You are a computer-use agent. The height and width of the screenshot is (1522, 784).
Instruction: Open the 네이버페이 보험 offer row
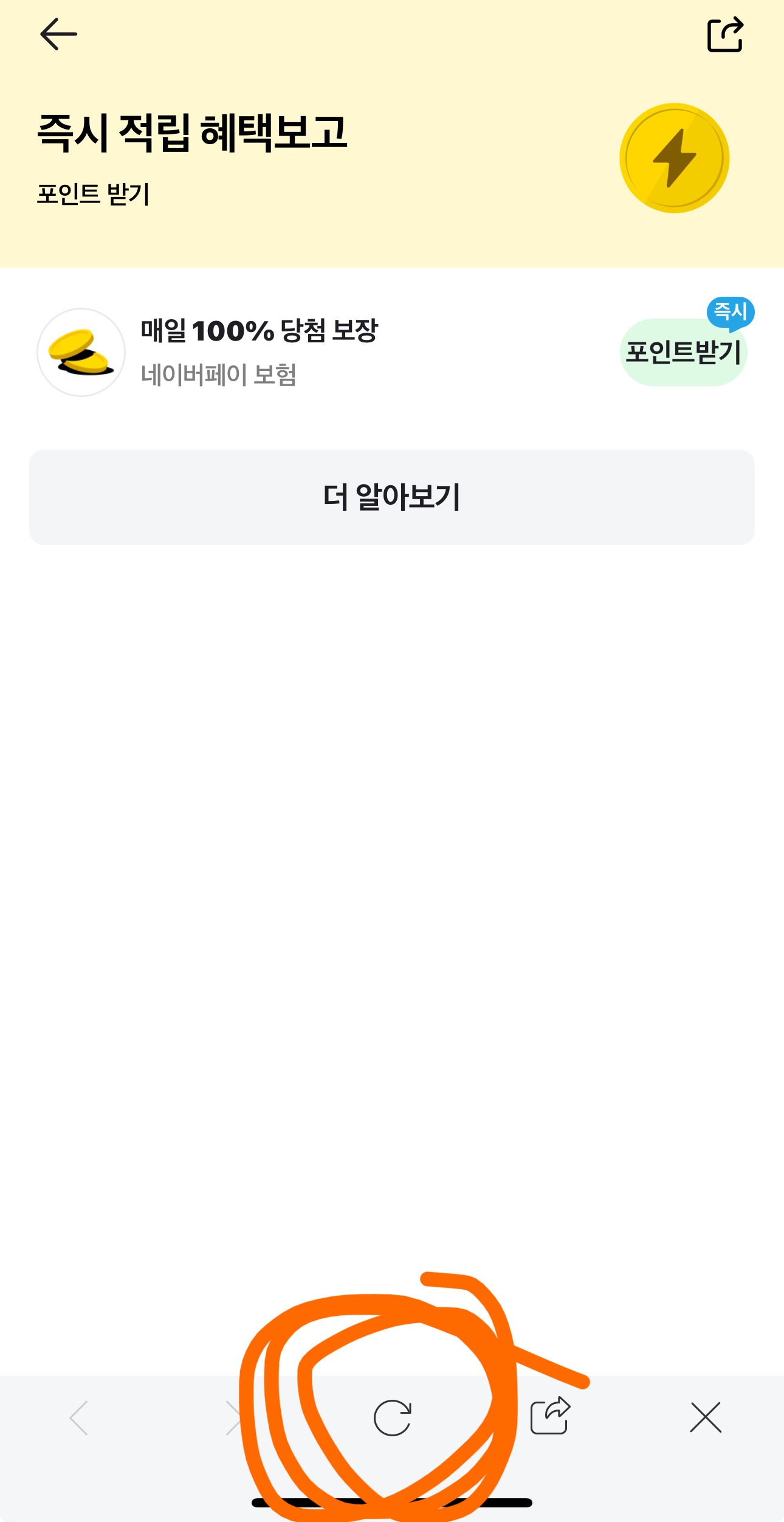(x=259, y=352)
